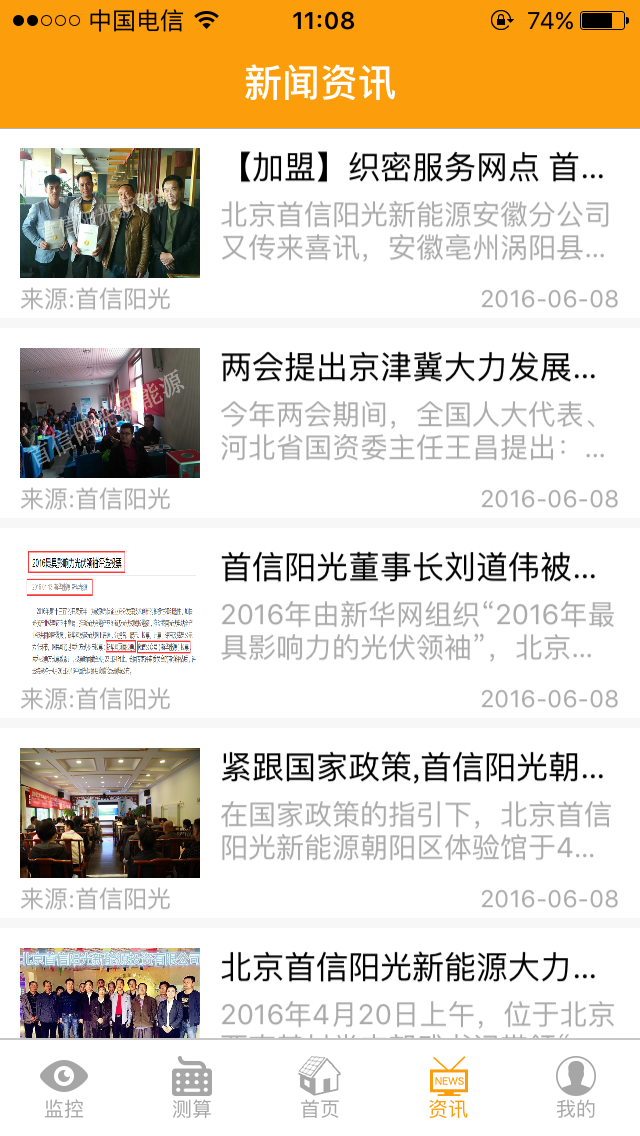Read the 首信阳光董事长刘道伟 article

pos(408,568)
